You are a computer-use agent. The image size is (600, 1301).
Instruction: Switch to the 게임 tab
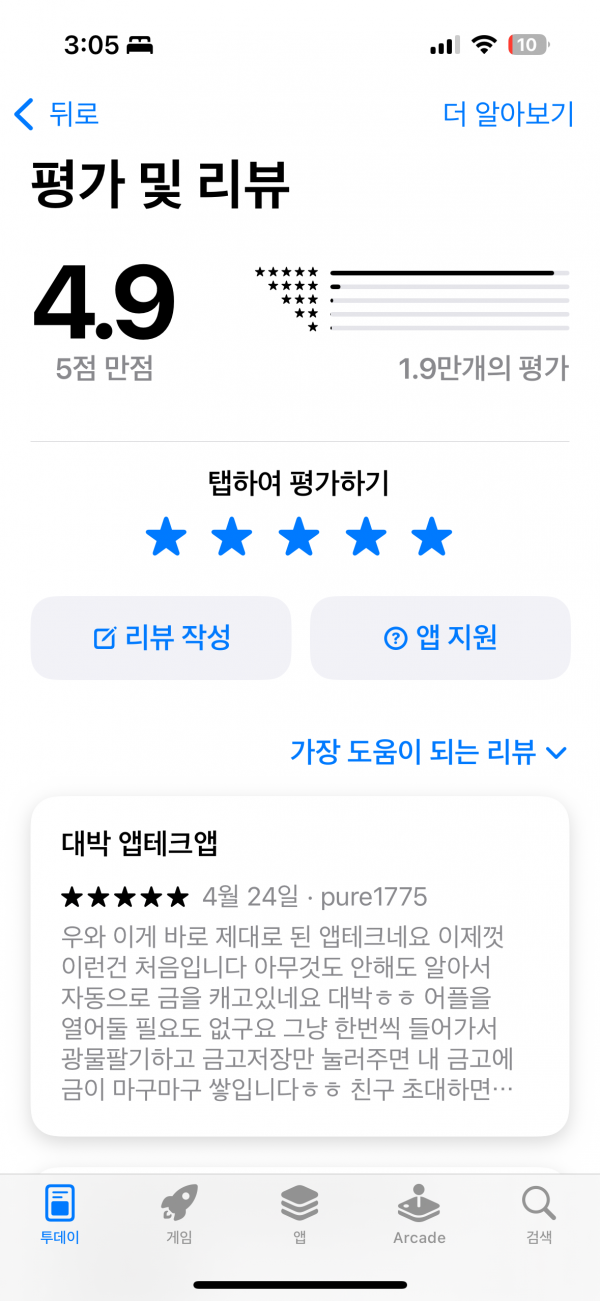[x=180, y=1214]
